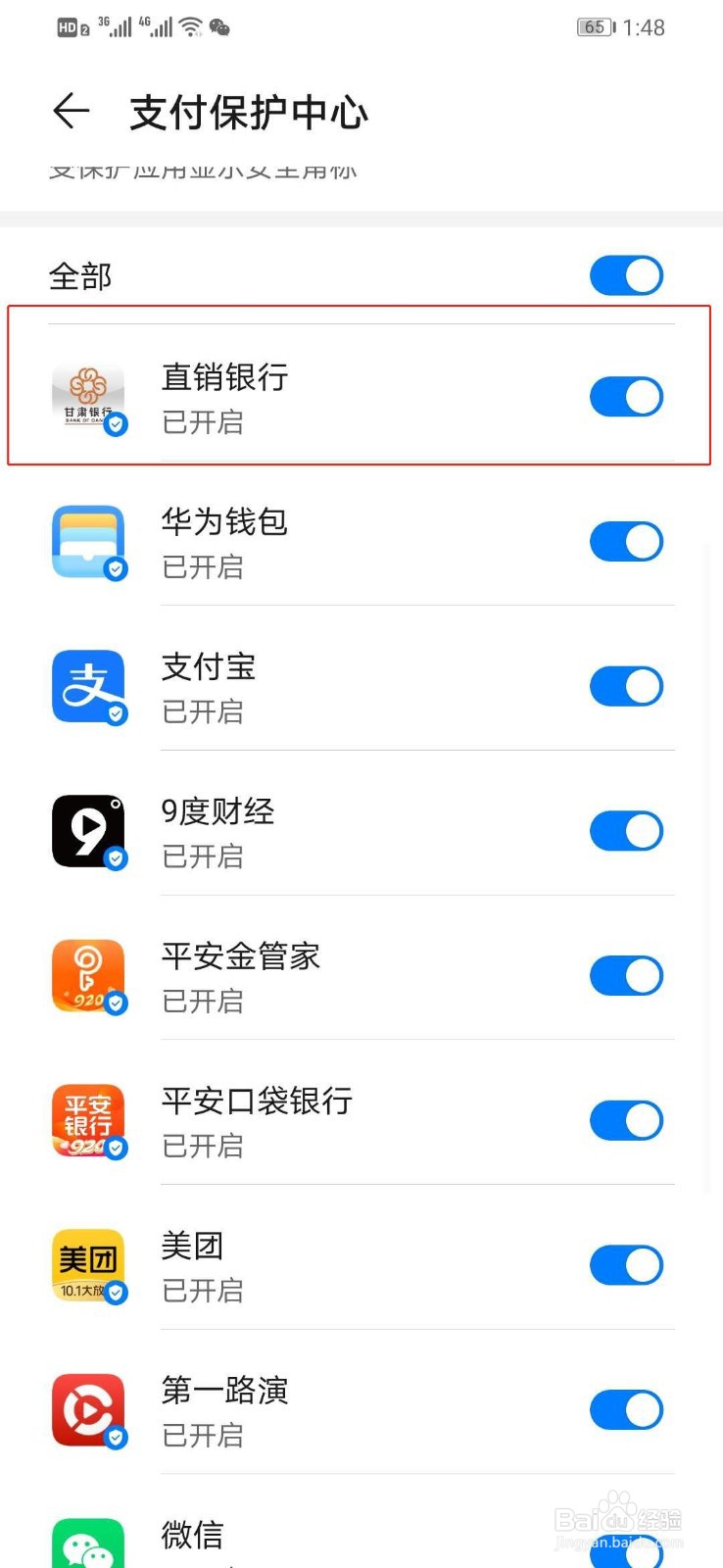The image size is (723, 1568).
Task: Open the 直销银行 app icon
Action: coord(88,396)
